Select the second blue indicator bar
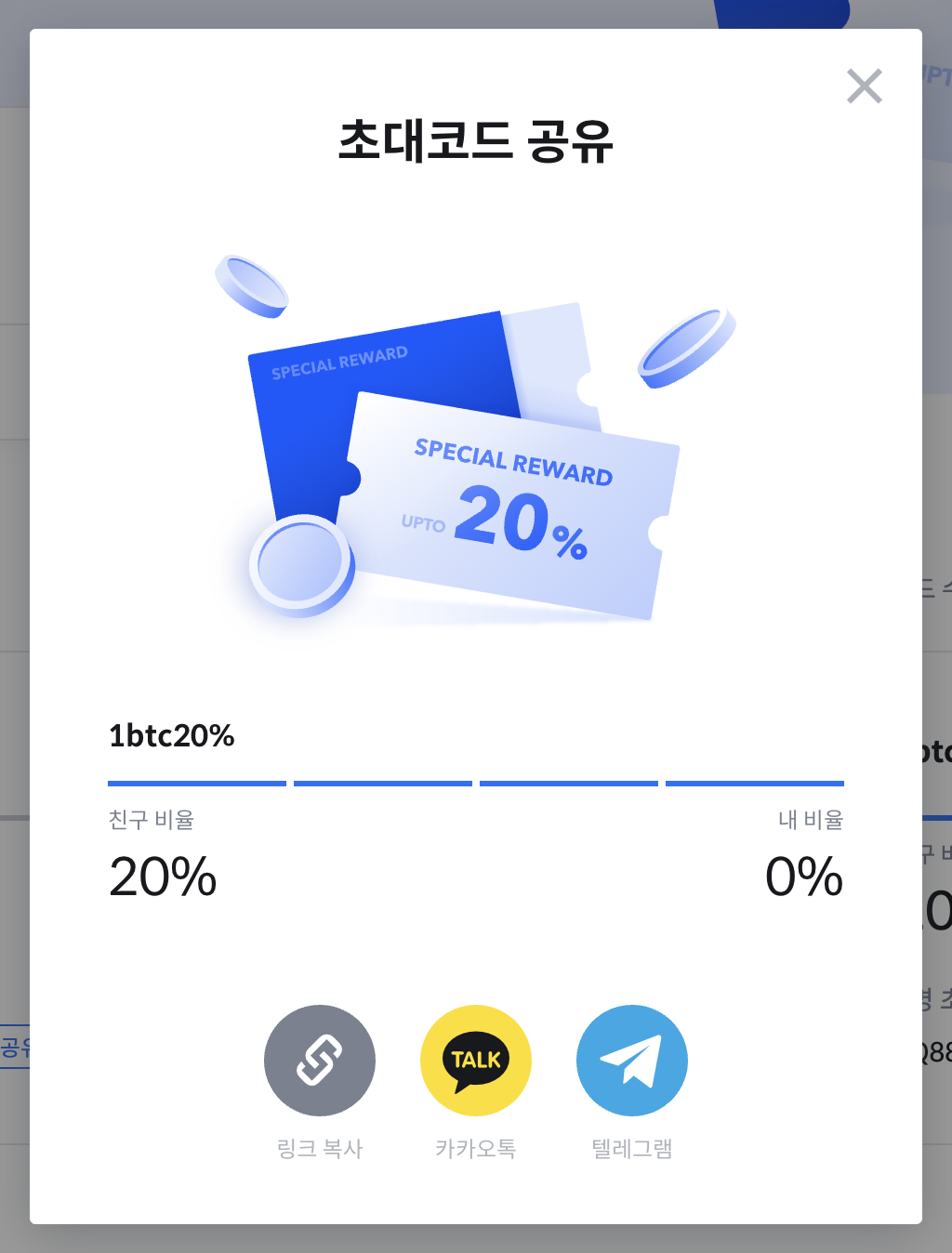Image resolution: width=952 pixels, height=1253 pixels. 383,784
